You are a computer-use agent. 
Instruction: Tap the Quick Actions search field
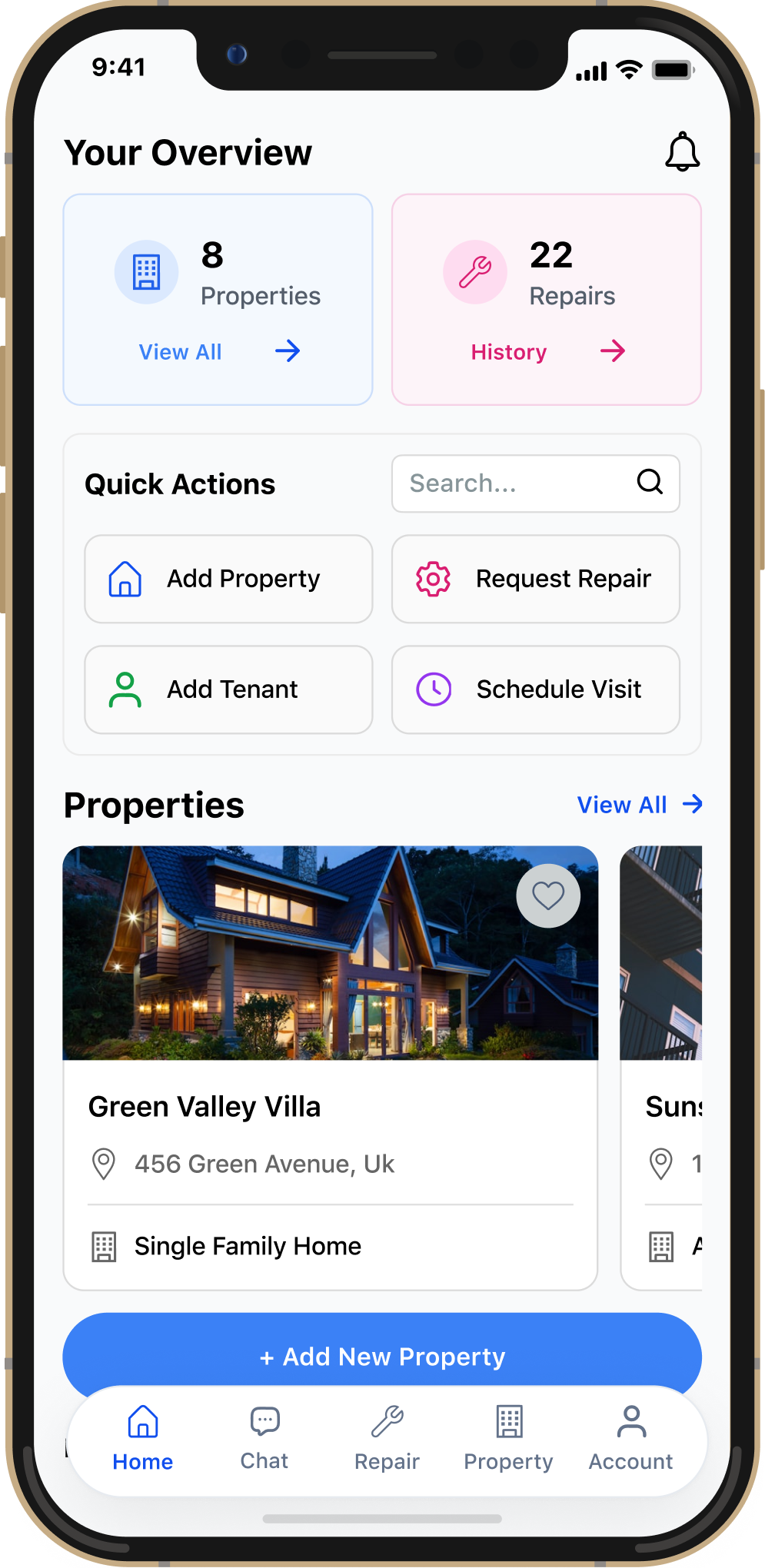click(536, 483)
